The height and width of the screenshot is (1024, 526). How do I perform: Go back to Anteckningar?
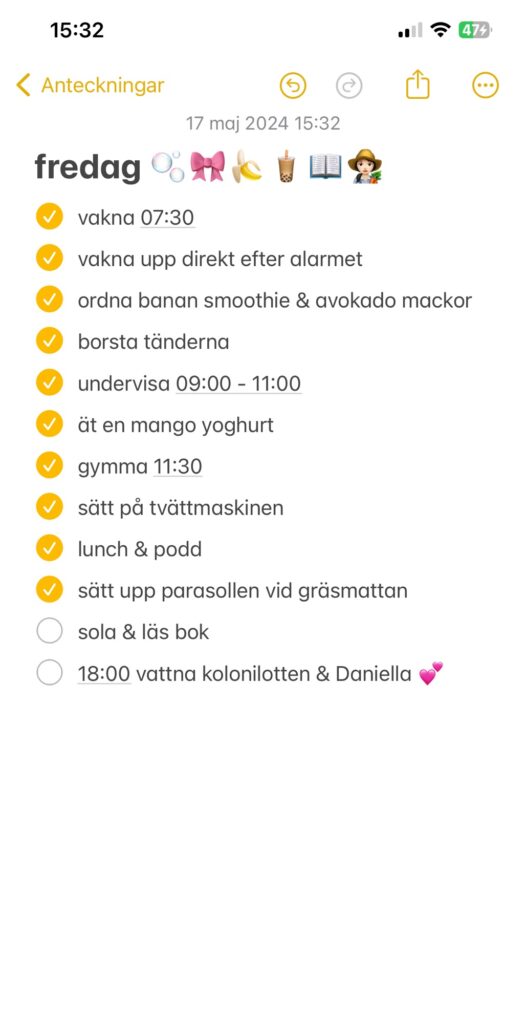pyautogui.click(x=90, y=86)
